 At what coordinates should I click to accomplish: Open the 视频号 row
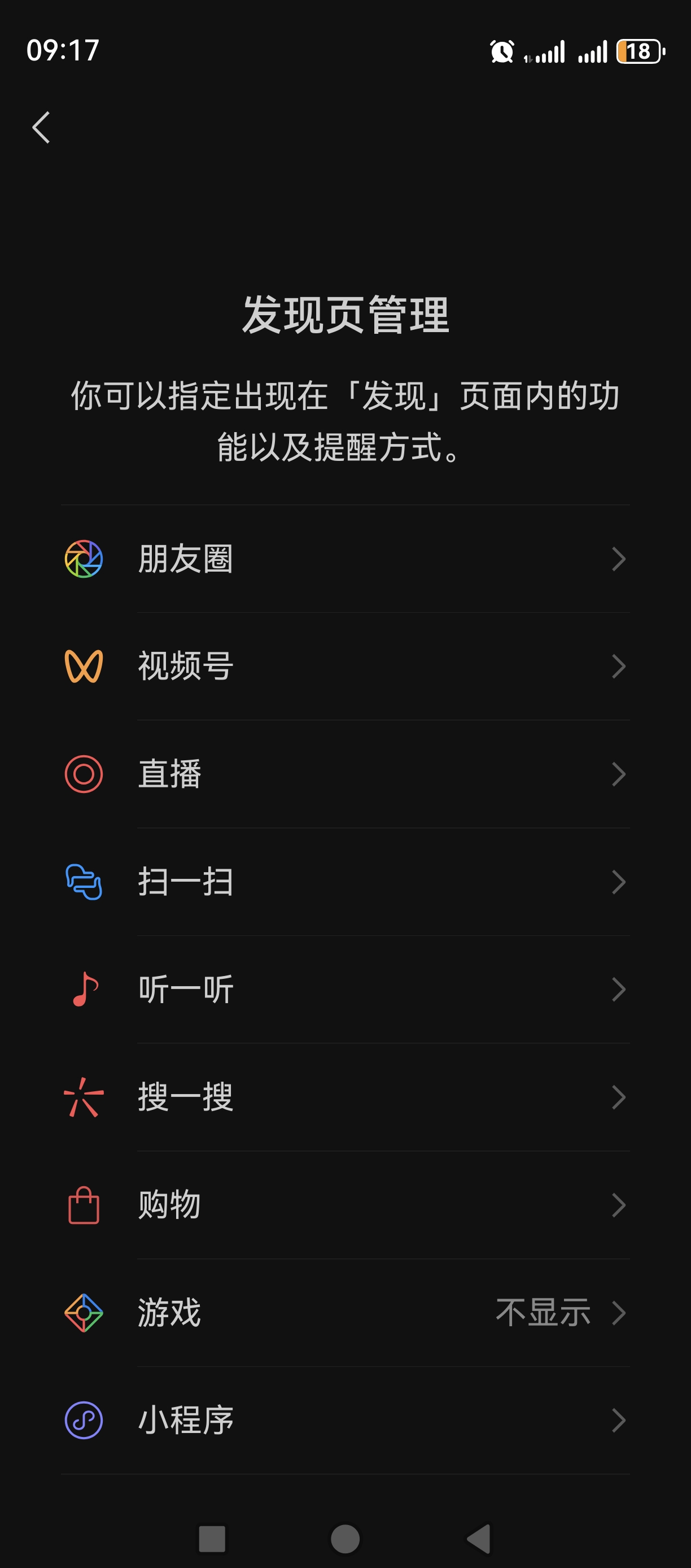[x=345, y=667]
